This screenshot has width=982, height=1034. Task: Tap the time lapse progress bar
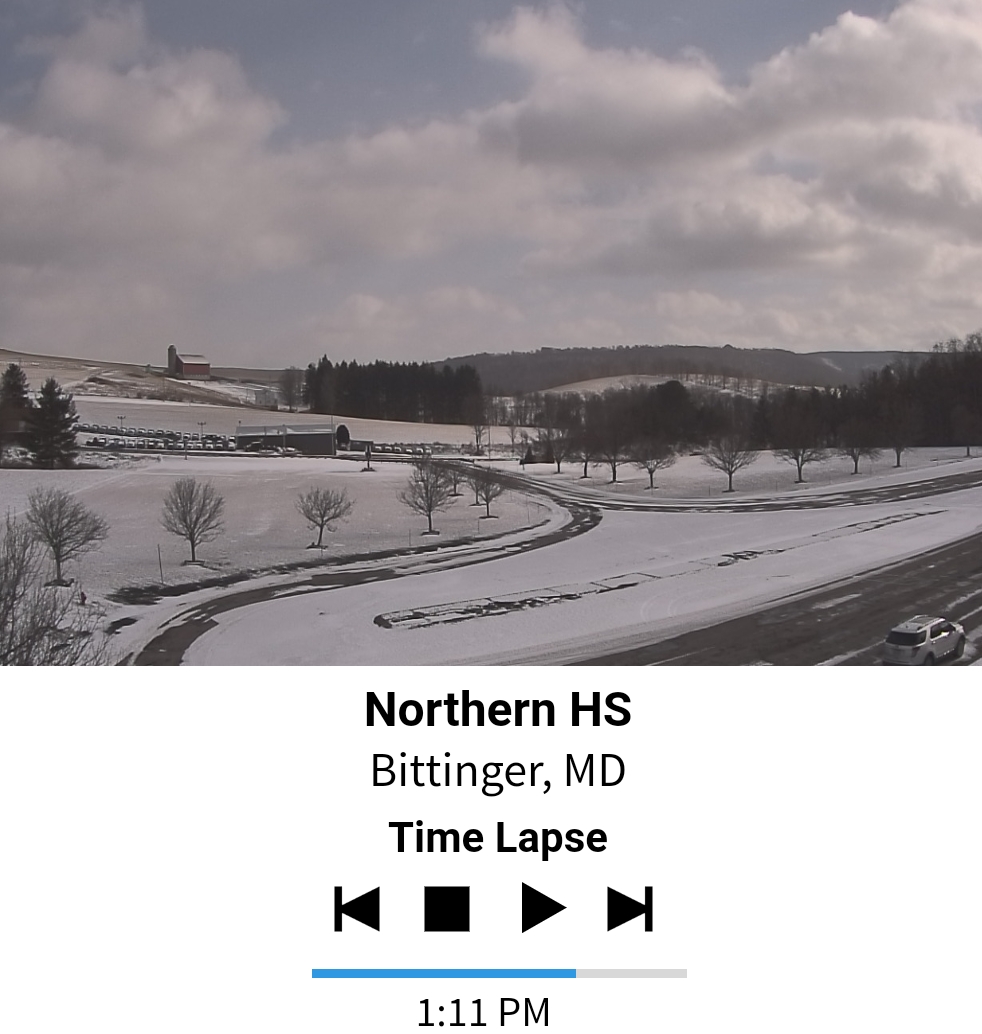click(x=499, y=973)
